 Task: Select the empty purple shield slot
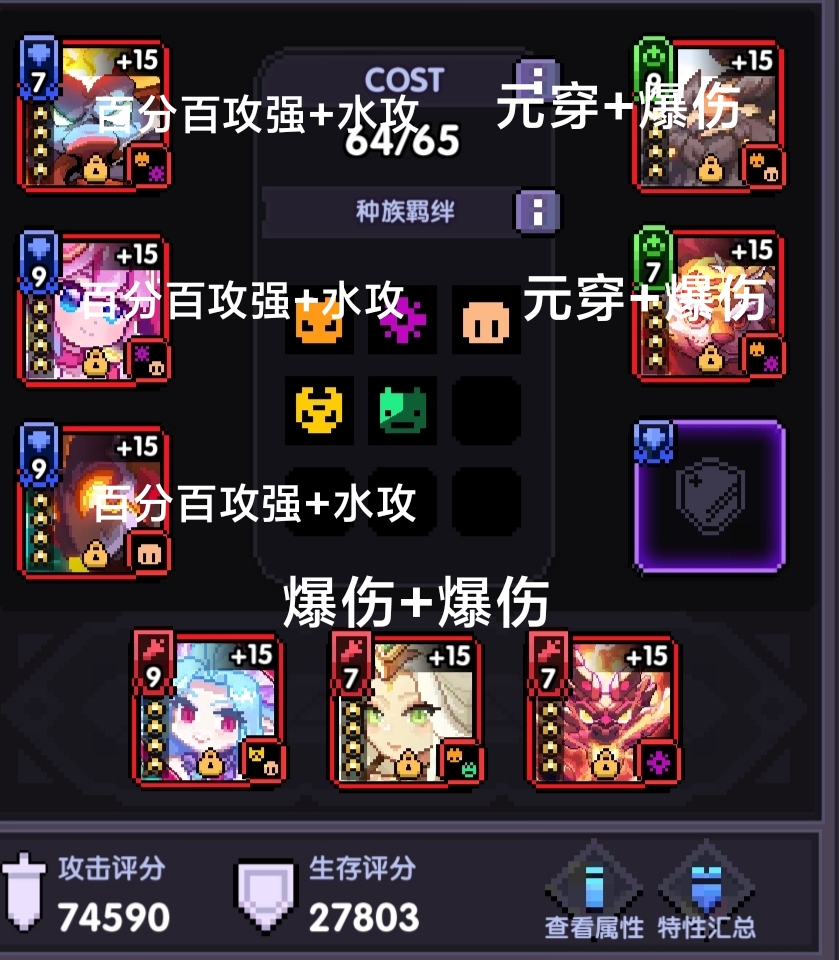point(710,496)
